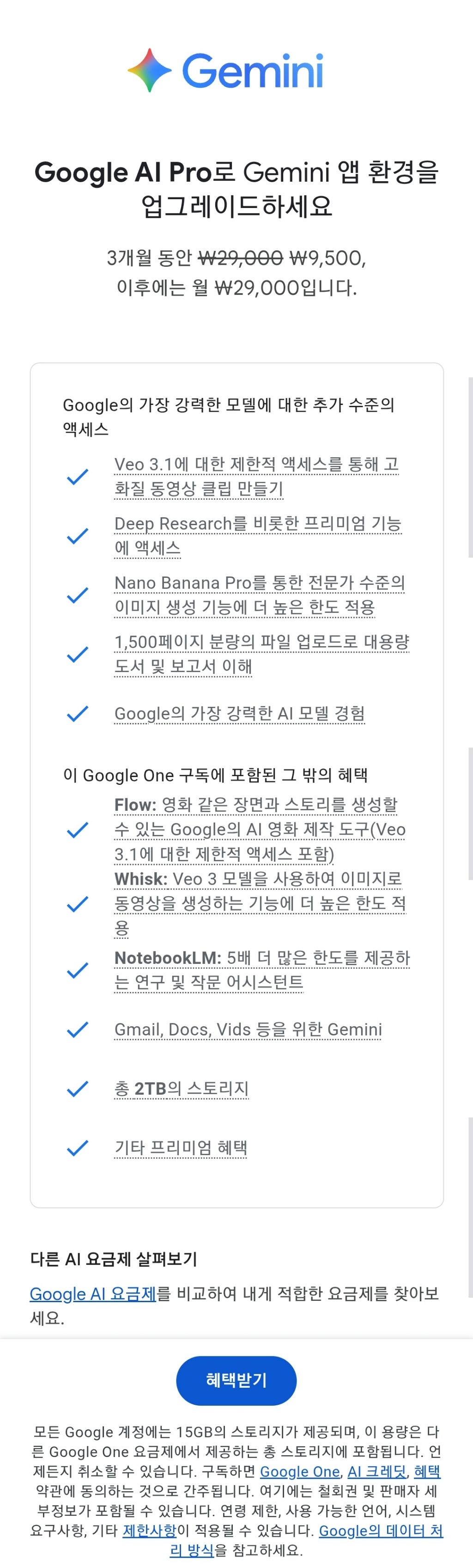The image size is (473, 1568).
Task: Open the AI 크레딧 terms link
Action: (x=376, y=1471)
